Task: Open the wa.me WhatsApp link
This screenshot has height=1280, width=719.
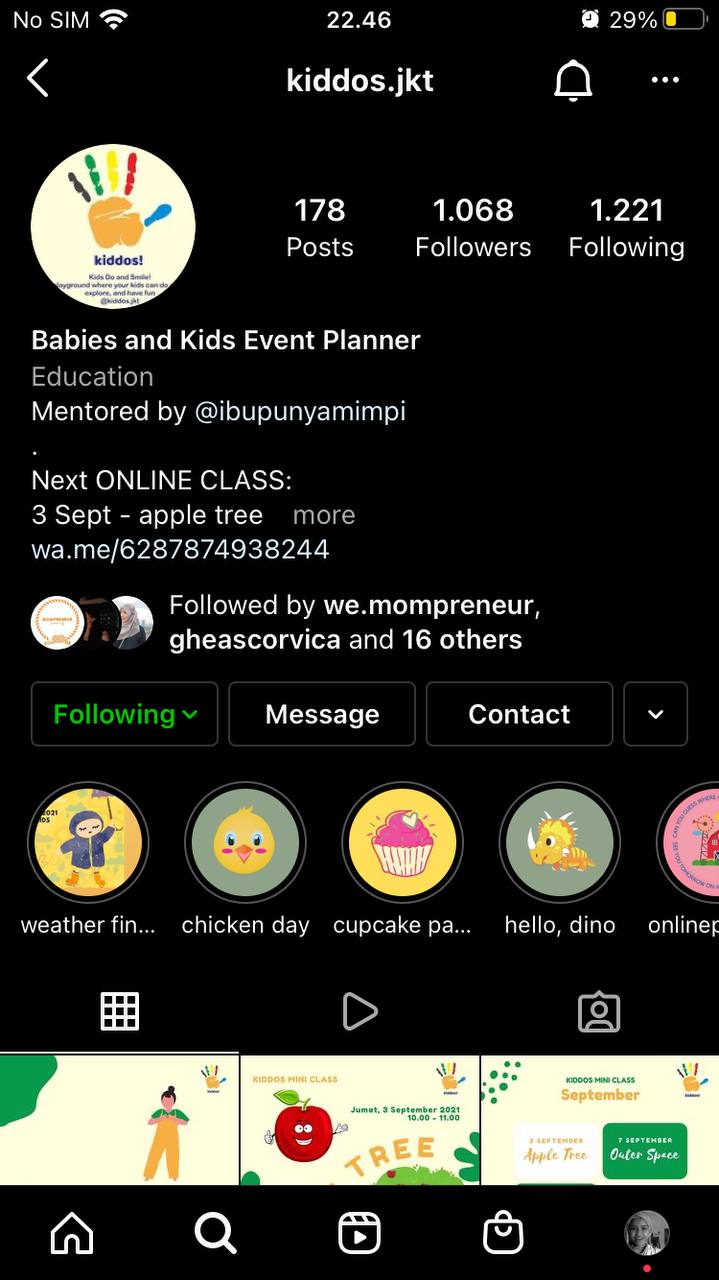Action: 180,549
